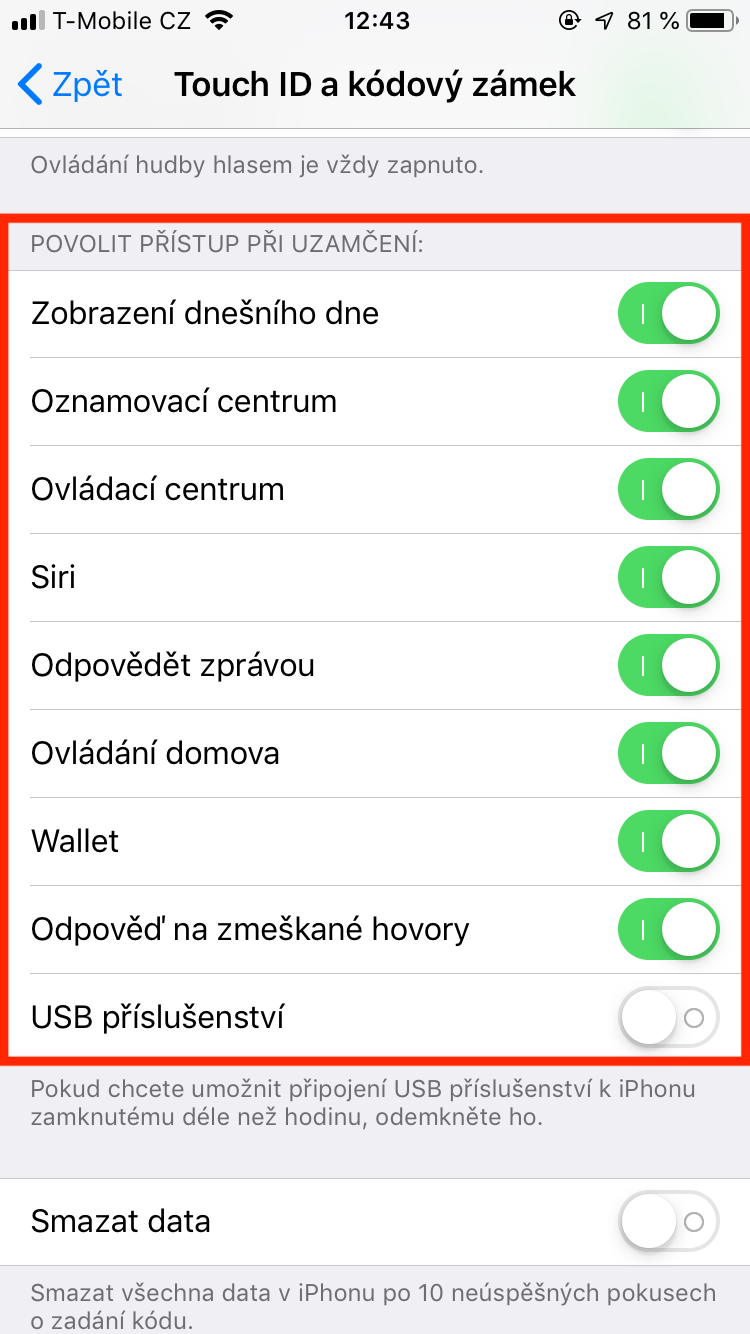Toggle the Wallet lock screen access
This screenshot has height=1334, width=750.
[668, 842]
